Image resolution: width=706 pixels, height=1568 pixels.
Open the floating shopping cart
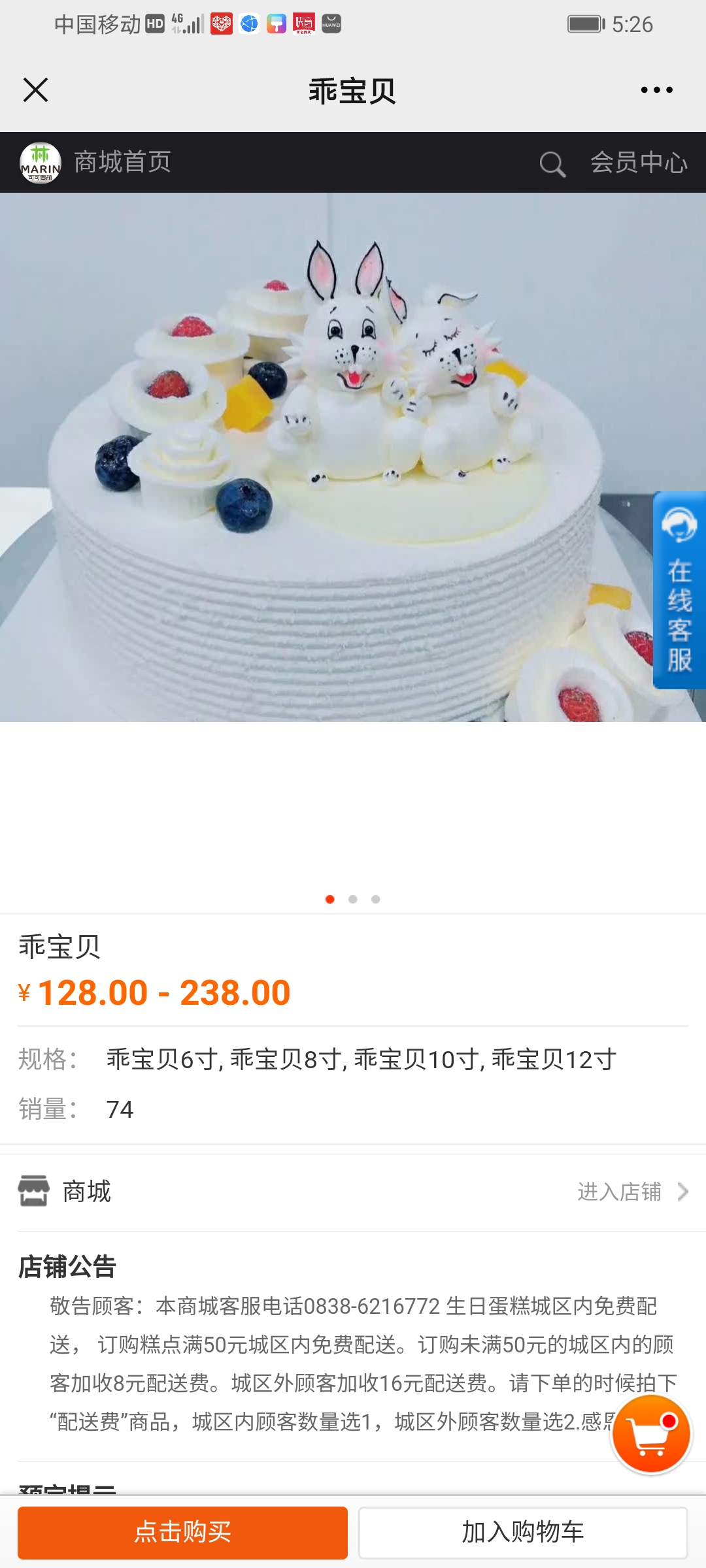pos(651,1433)
